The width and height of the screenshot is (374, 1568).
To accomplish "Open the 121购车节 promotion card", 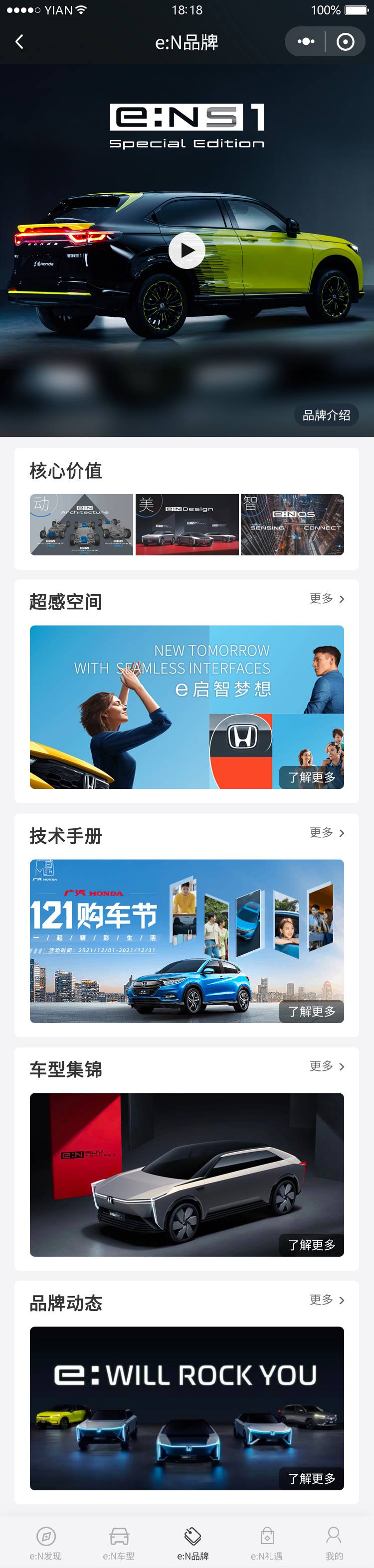I will [x=187, y=940].
